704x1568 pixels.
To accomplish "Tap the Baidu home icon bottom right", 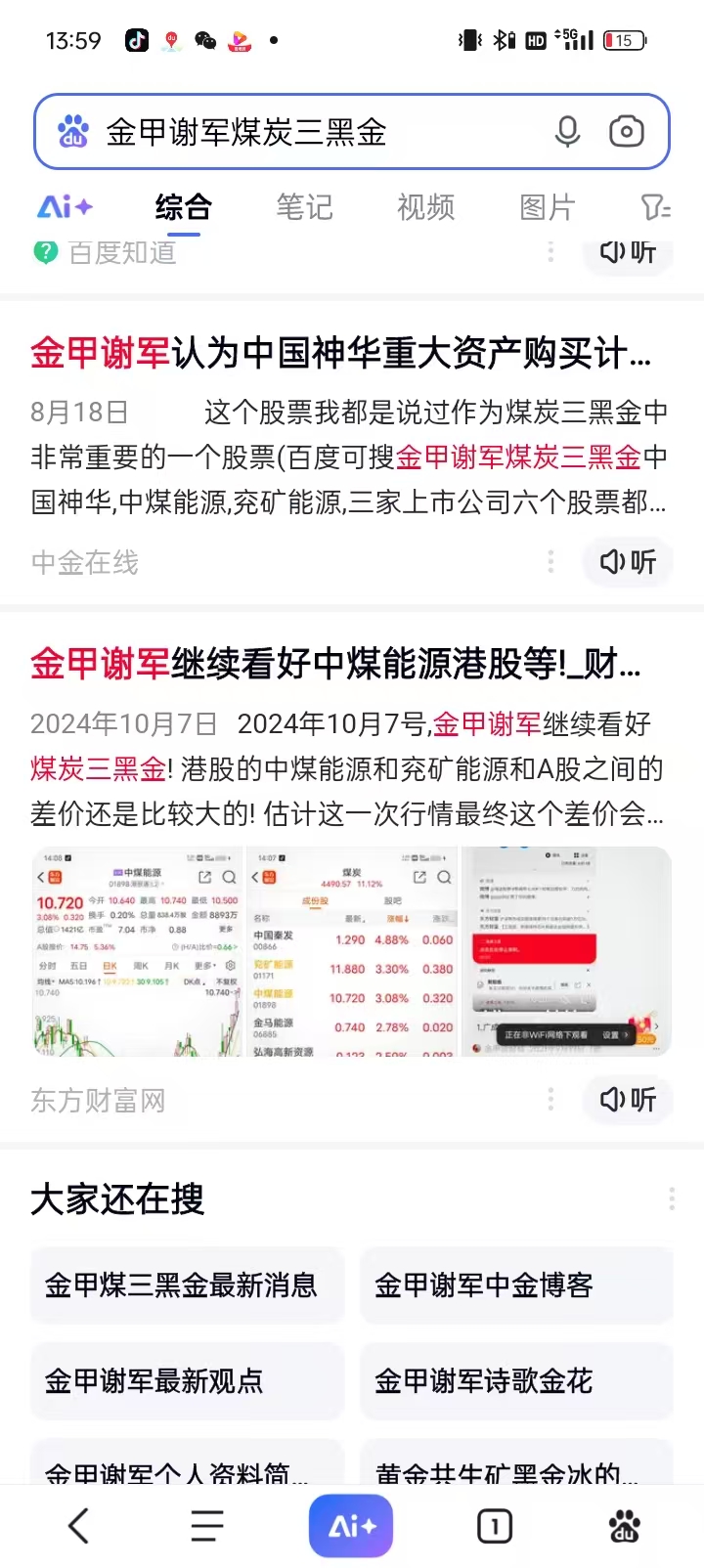I will coord(624,1524).
